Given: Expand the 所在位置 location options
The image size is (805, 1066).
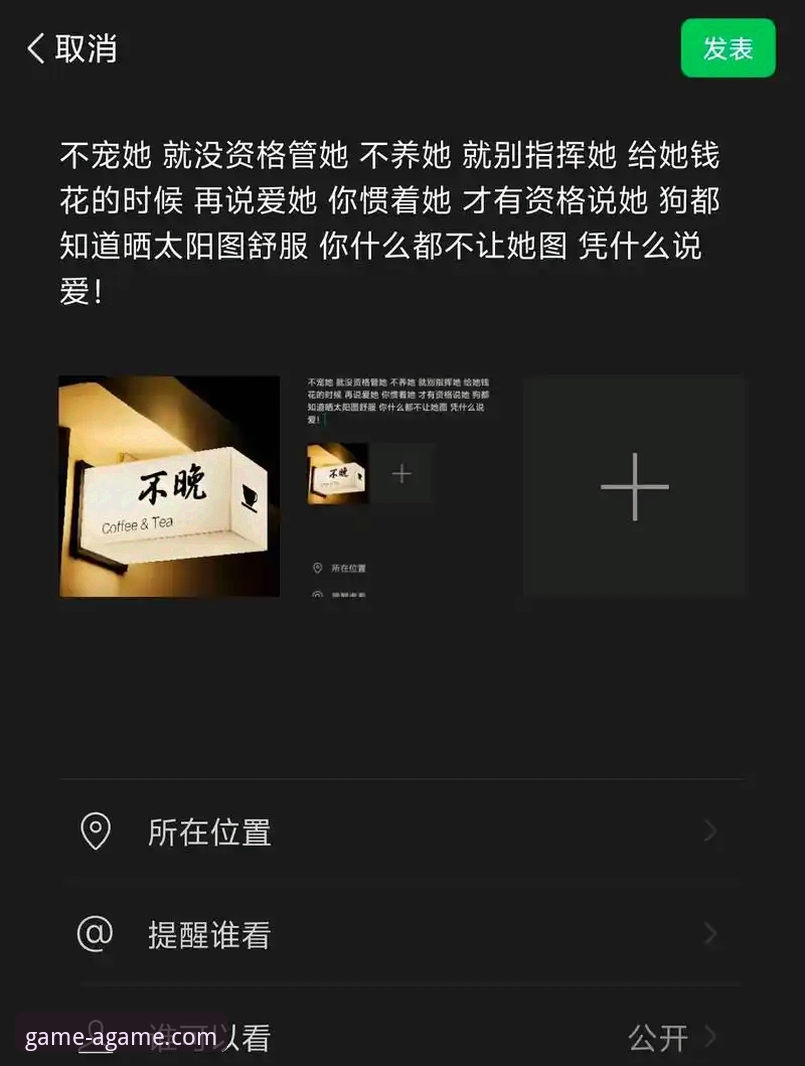Looking at the screenshot, I should pos(400,831).
